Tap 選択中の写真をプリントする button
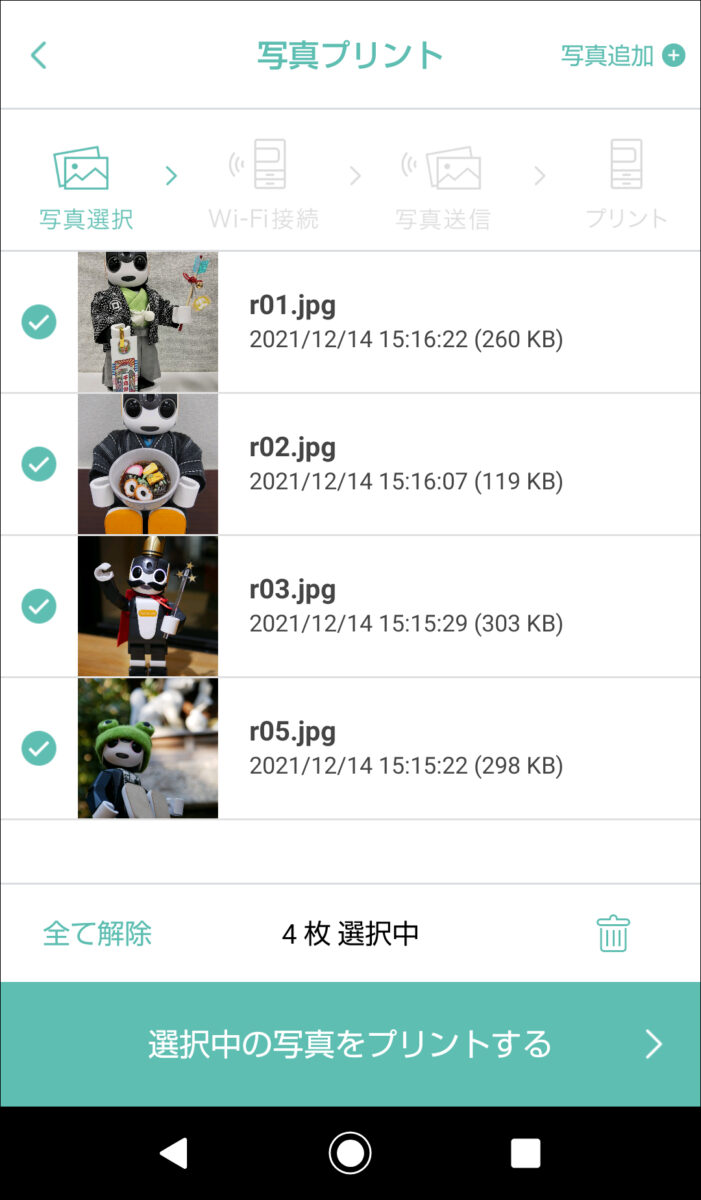The image size is (701, 1200). 350,1044
